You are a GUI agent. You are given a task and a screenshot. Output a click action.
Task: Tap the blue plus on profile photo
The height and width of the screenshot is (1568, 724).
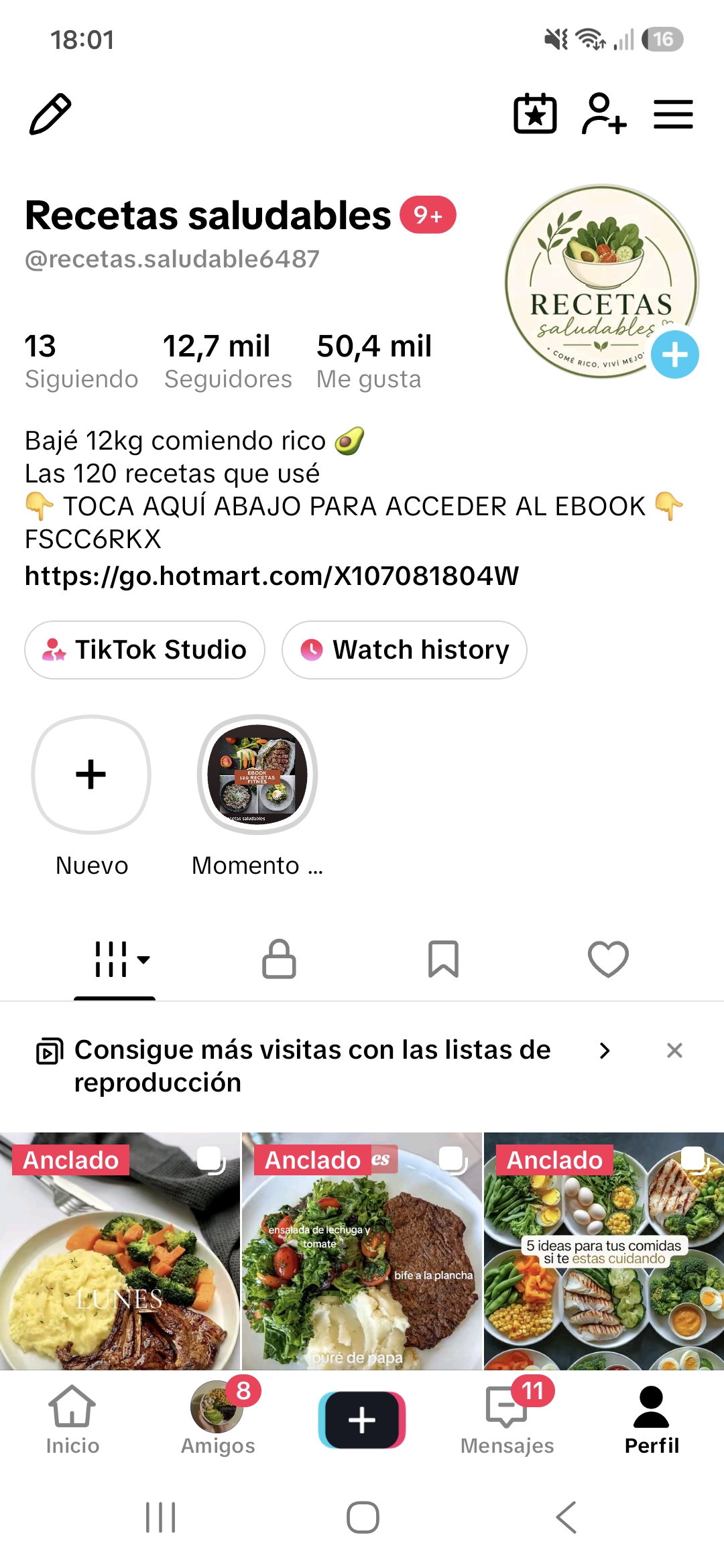tap(675, 354)
